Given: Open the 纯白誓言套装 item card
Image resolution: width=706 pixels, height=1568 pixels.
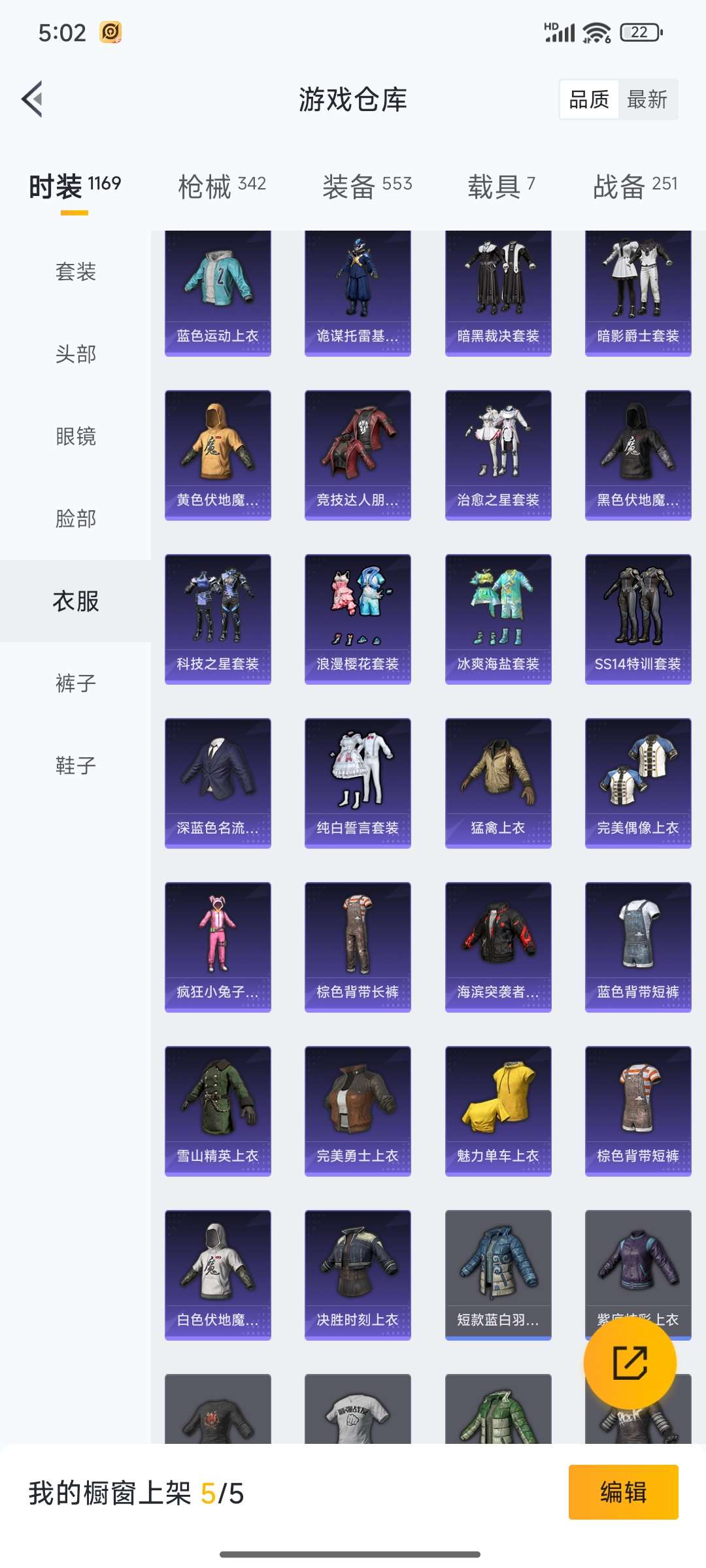Looking at the screenshot, I should click(x=357, y=781).
